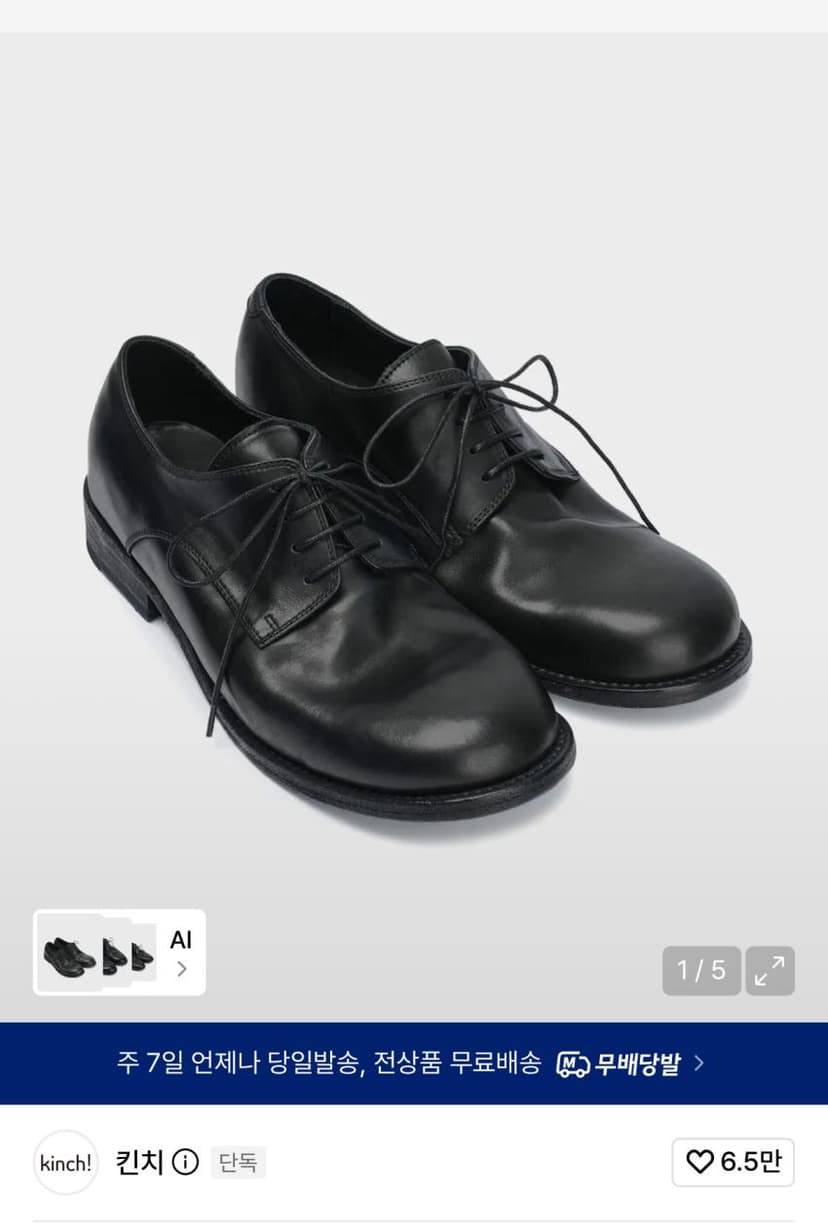The height and width of the screenshot is (1224, 828).
Task: Open the AI similar items thumbnails
Action: click(x=119, y=952)
